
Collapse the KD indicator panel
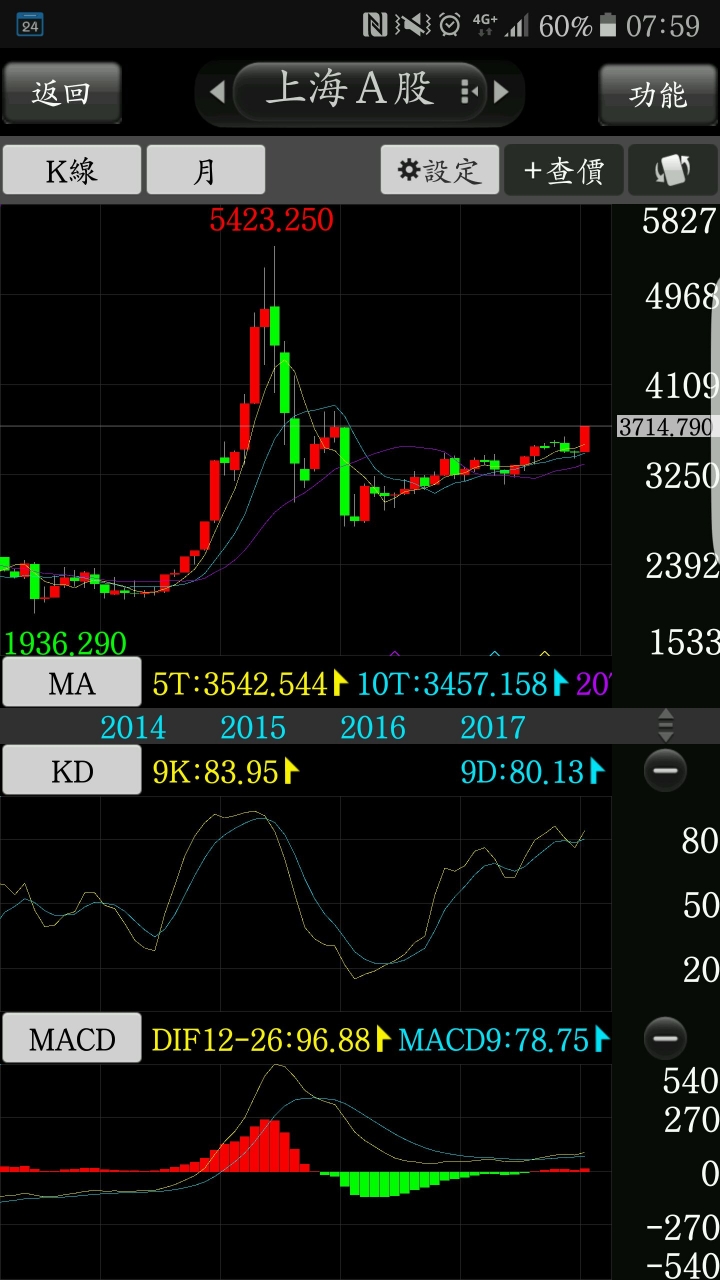(665, 771)
